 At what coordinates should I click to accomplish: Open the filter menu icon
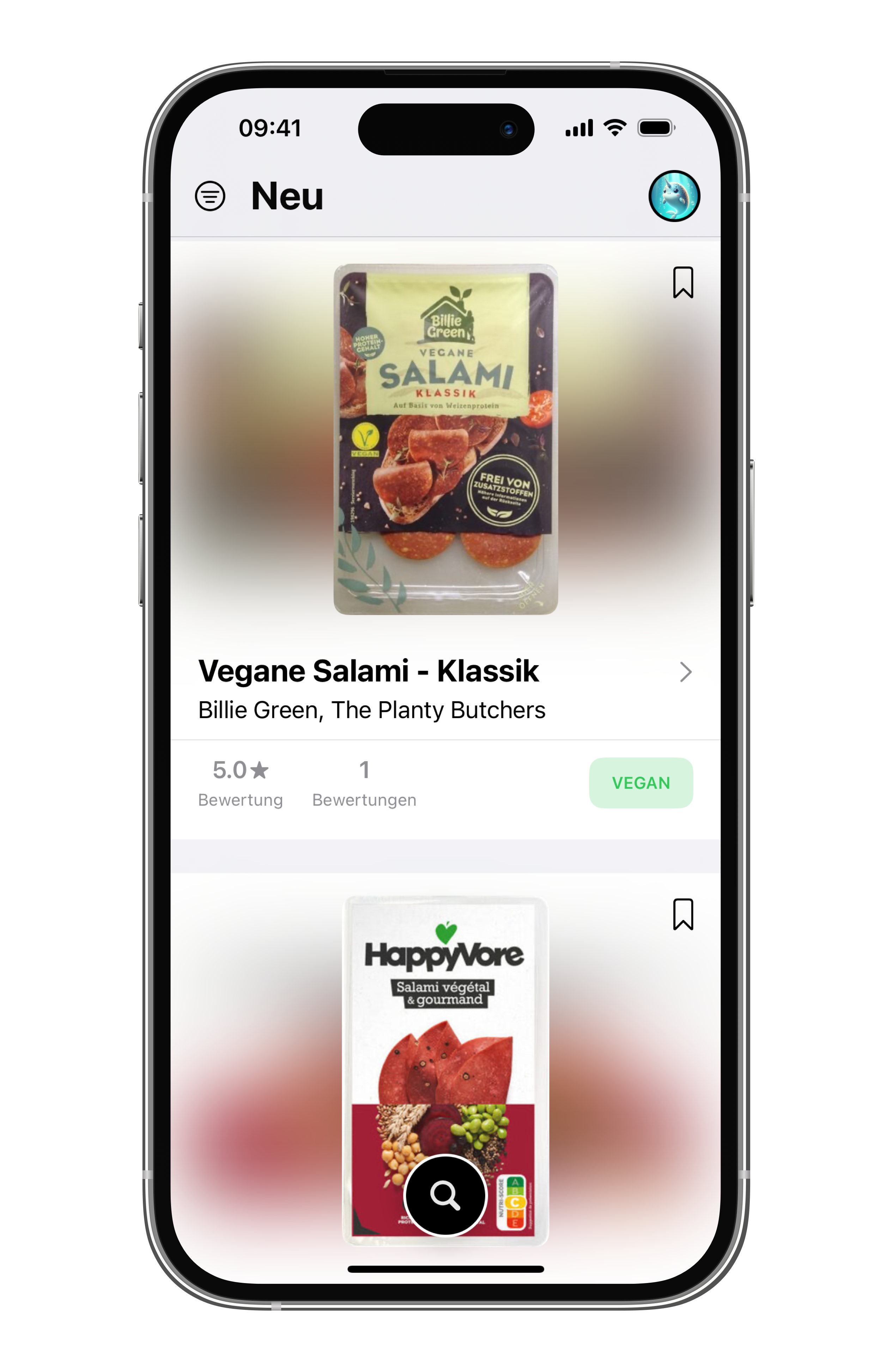tap(210, 196)
